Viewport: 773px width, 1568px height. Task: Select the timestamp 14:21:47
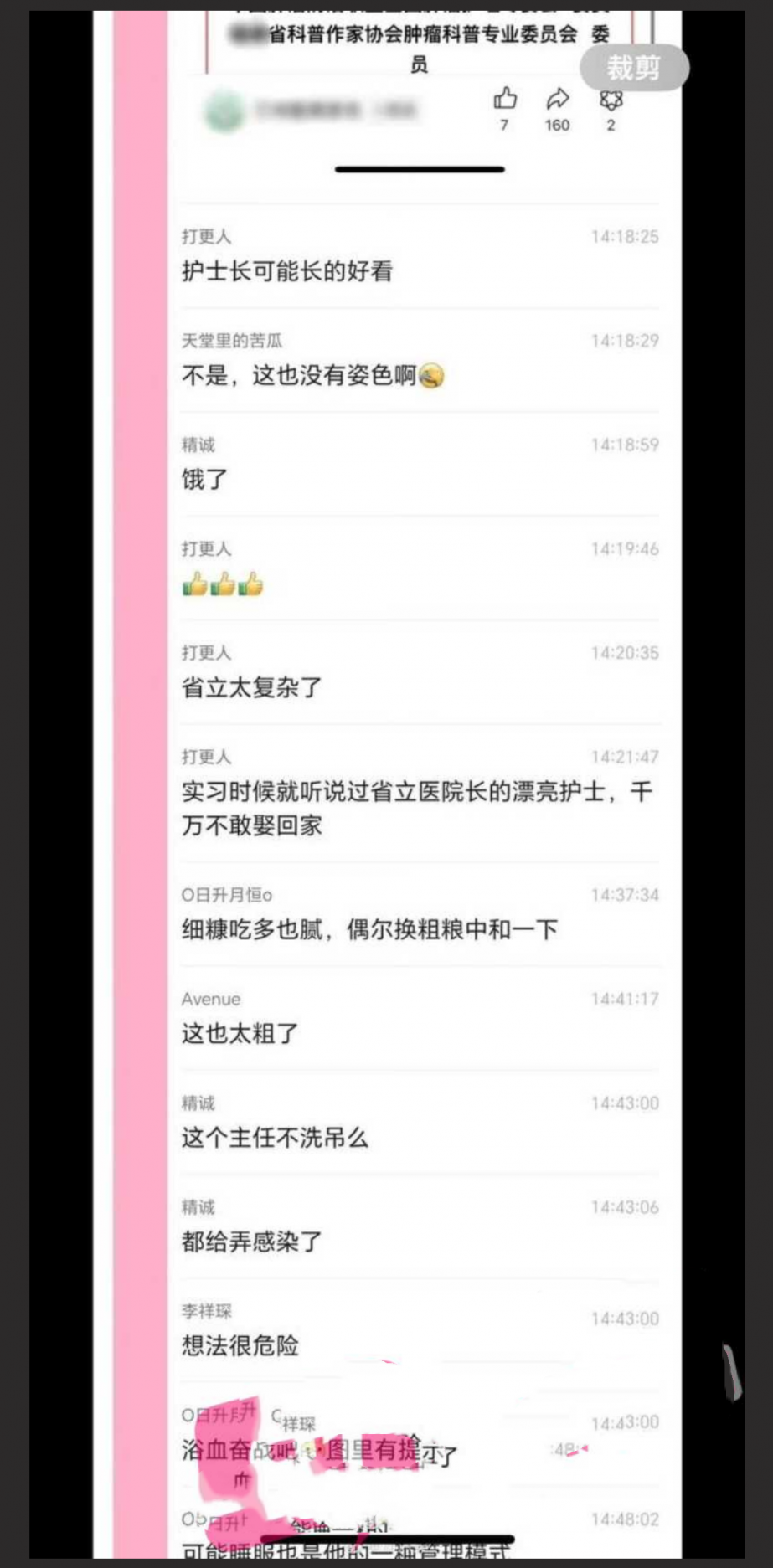624,755
